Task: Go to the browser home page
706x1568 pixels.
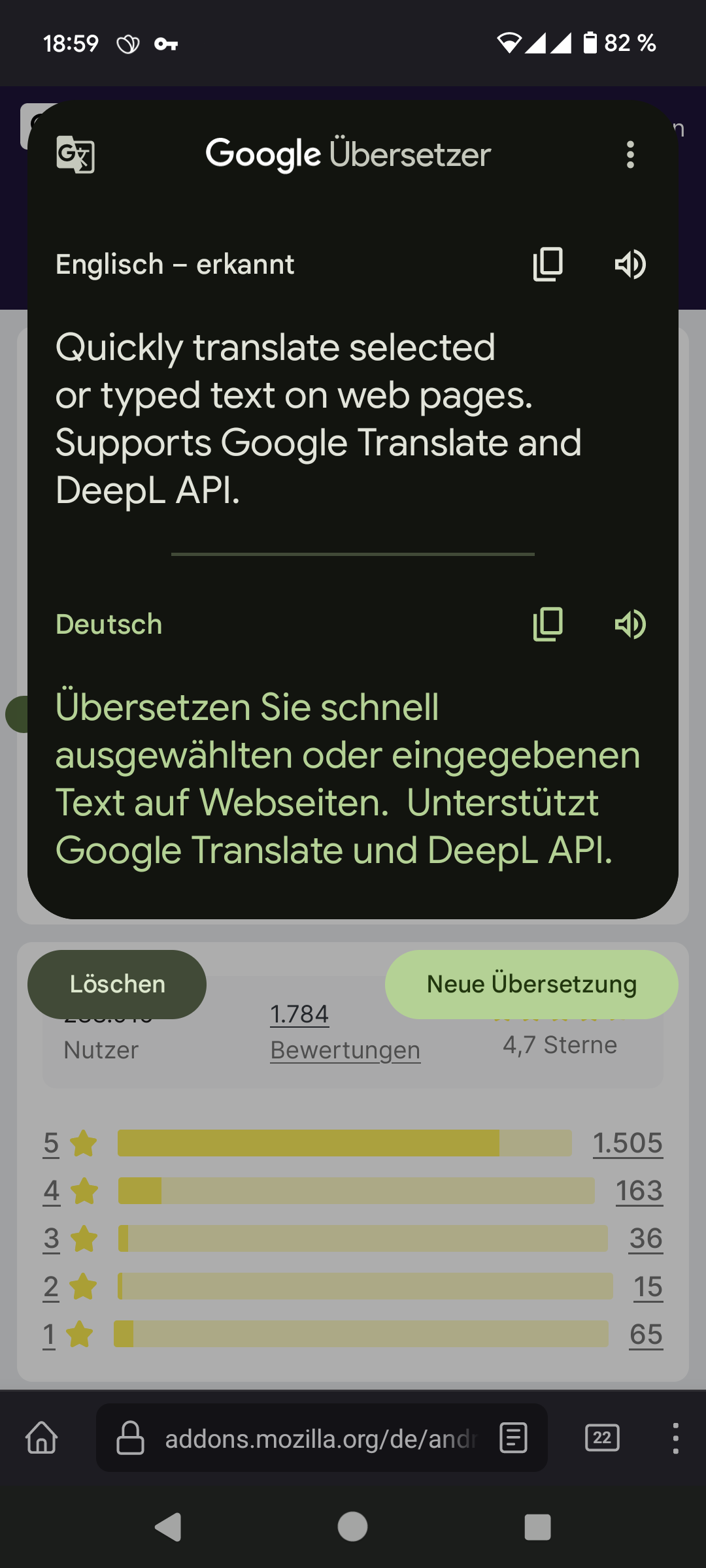Action: click(42, 1438)
